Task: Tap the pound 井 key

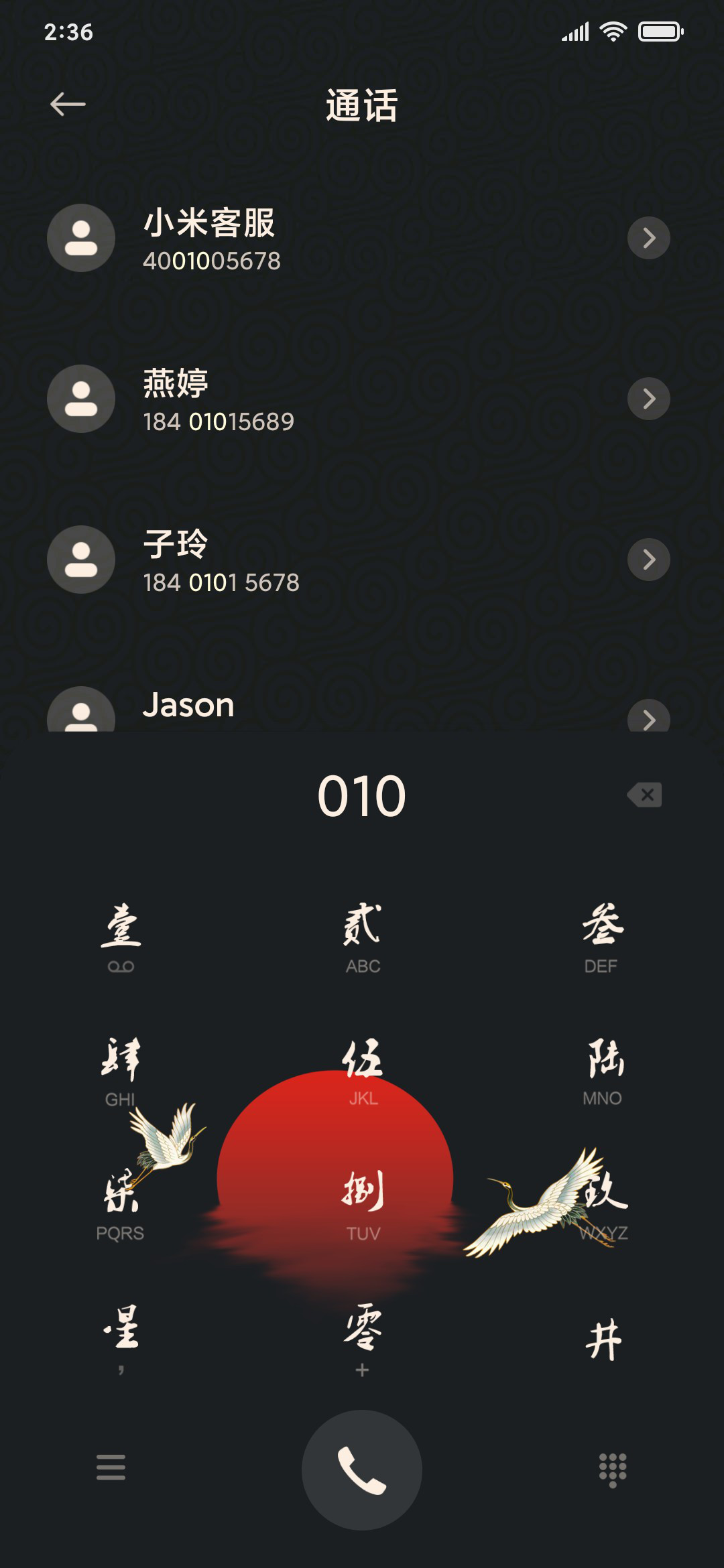Action: click(x=603, y=1340)
